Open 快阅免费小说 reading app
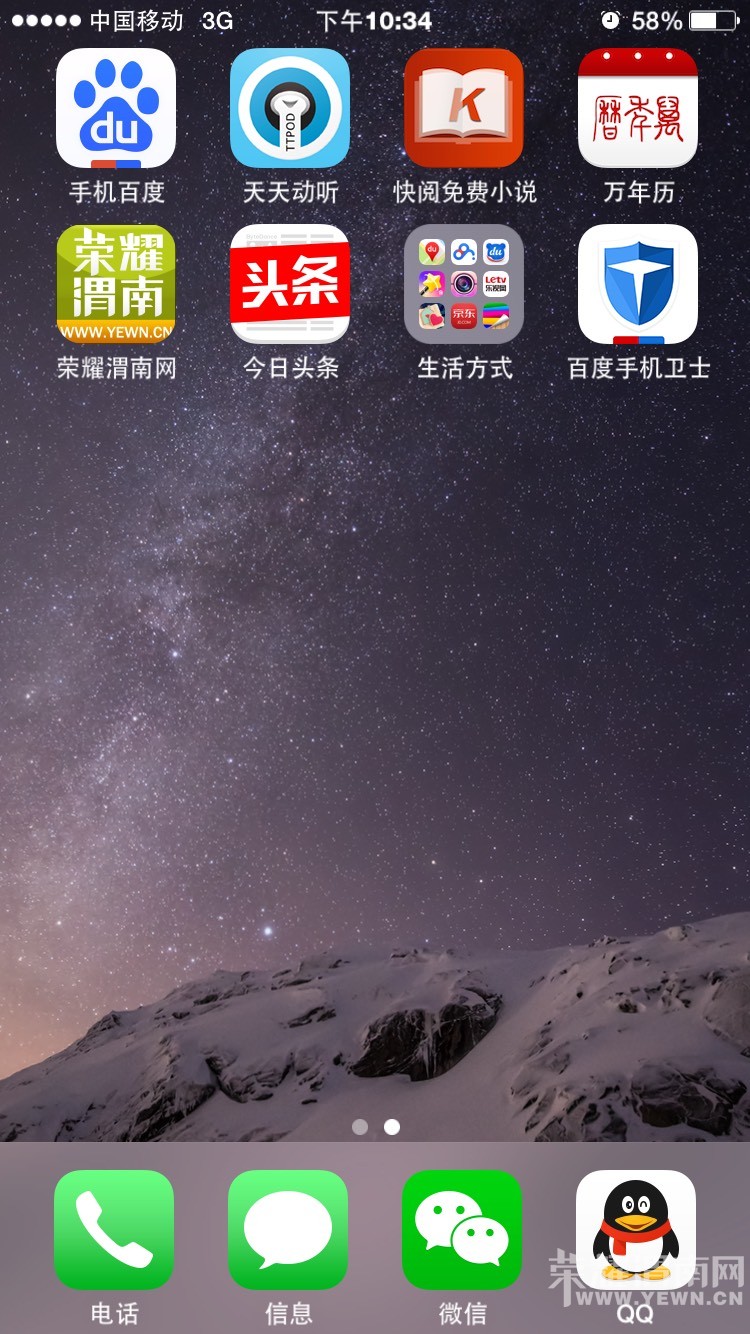Screen dimensions: 750x1334 pyautogui.click(x=464, y=108)
